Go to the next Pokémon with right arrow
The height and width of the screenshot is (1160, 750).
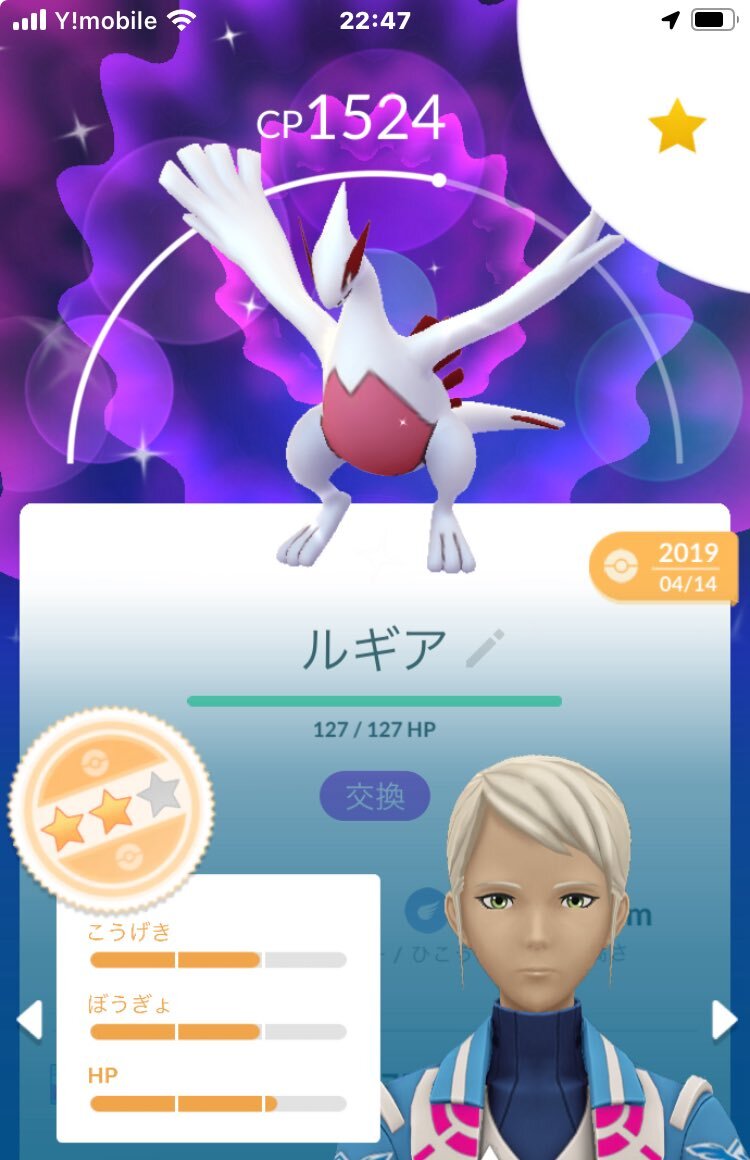coord(723,1020)
